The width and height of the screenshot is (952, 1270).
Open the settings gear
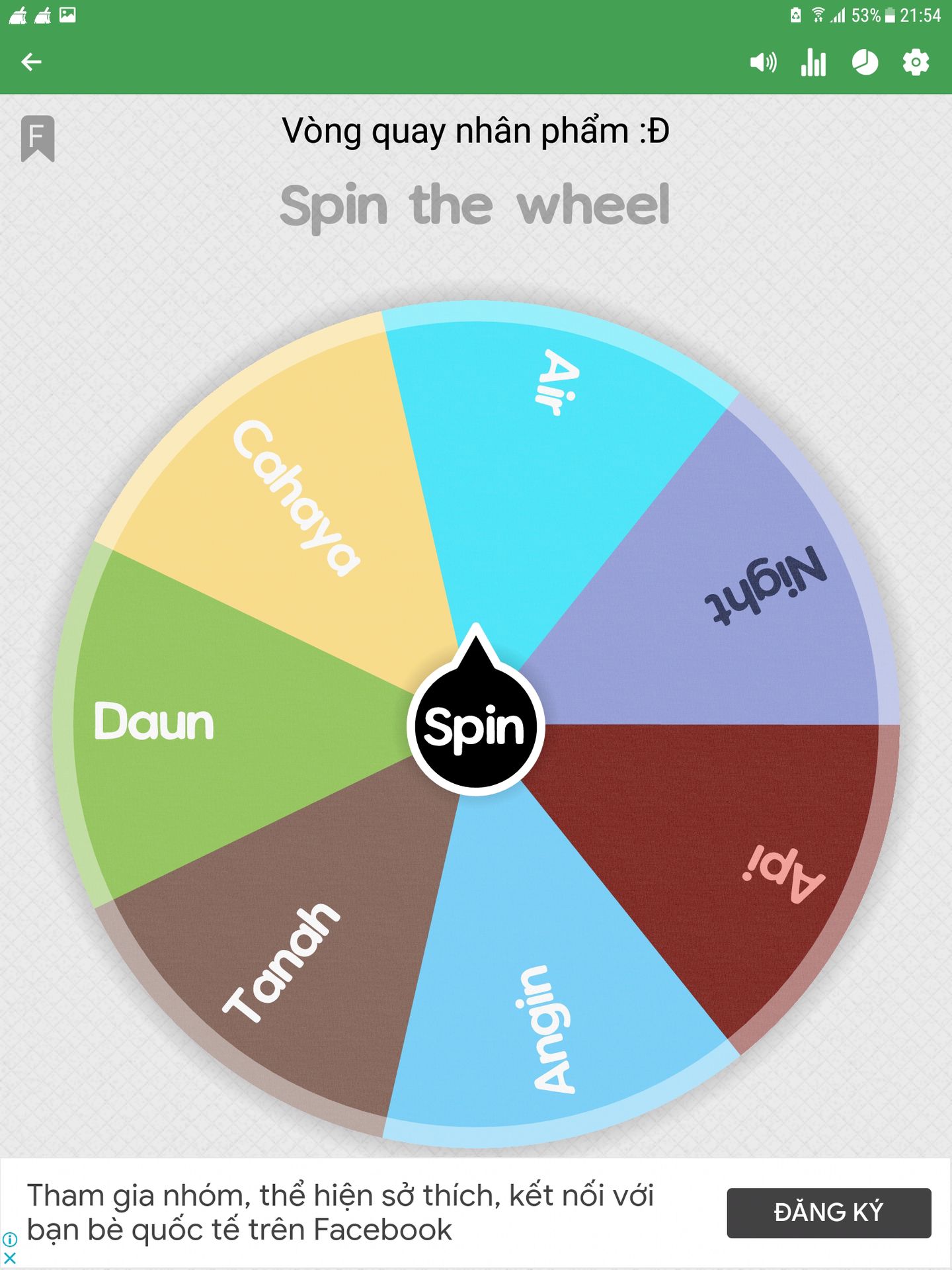tap(916, 63)
